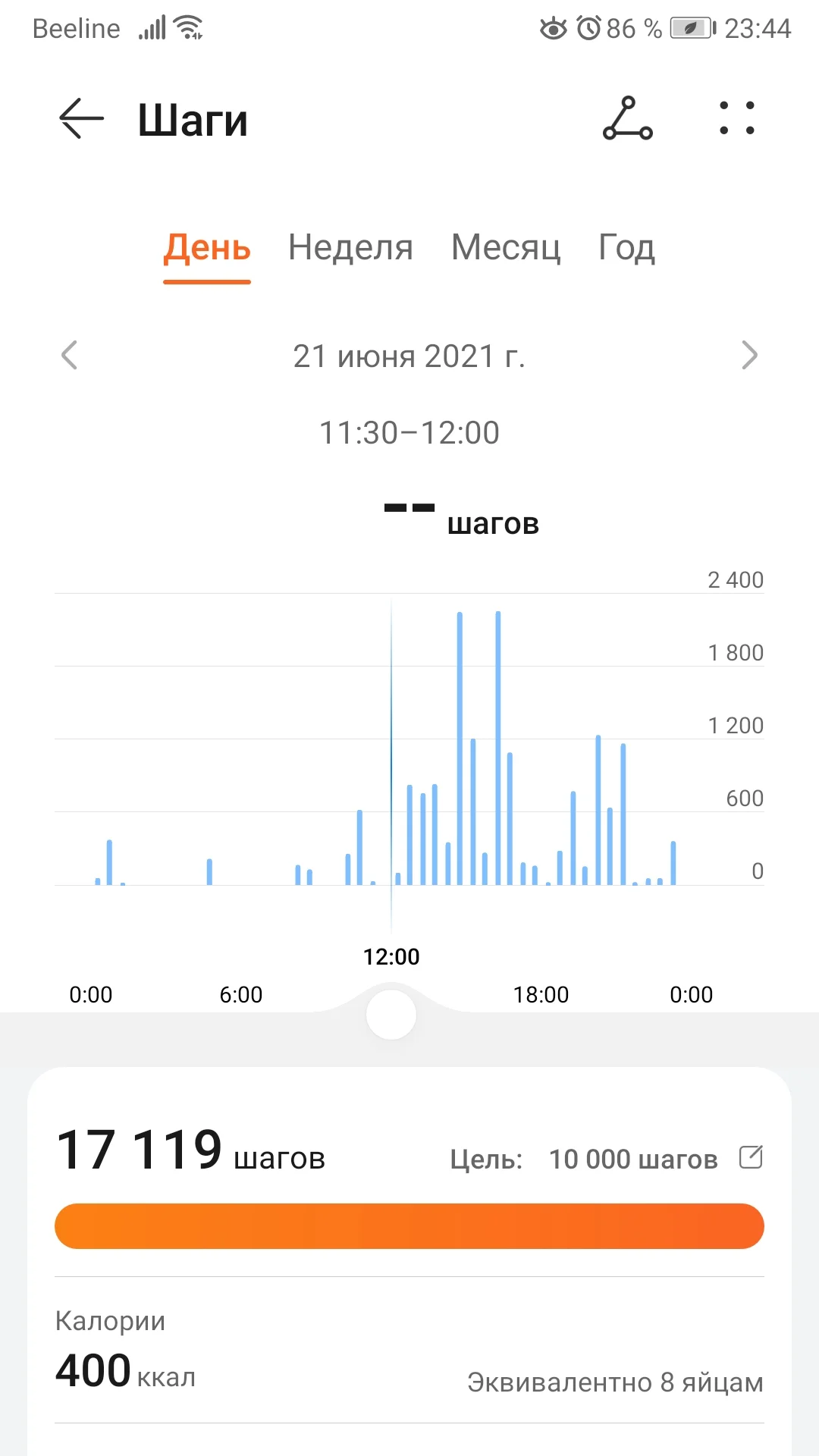Go back from the Шаги screen

pyautogui.click(x=81, y=119)
